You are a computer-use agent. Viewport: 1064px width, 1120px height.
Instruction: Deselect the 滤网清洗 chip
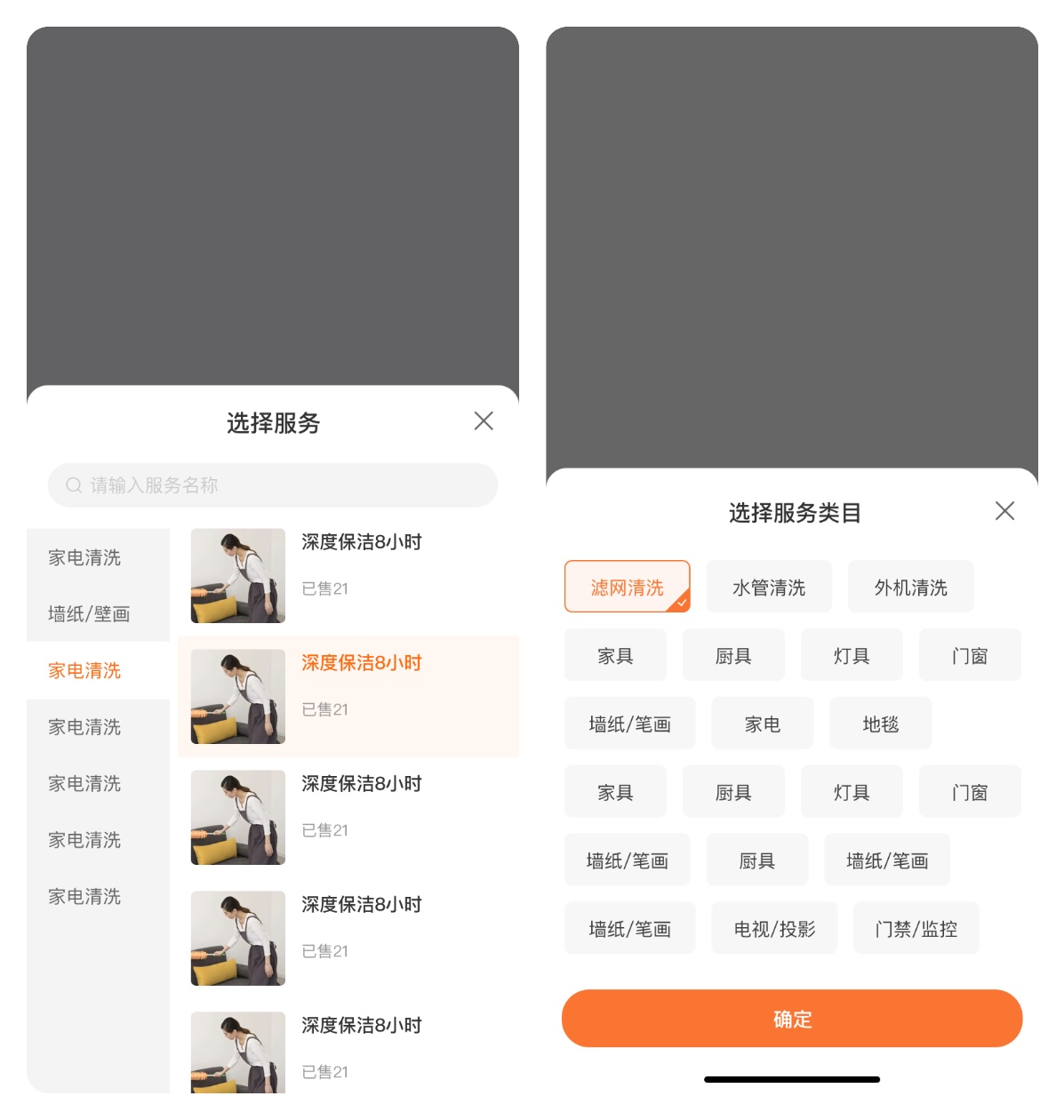(627, 588)
